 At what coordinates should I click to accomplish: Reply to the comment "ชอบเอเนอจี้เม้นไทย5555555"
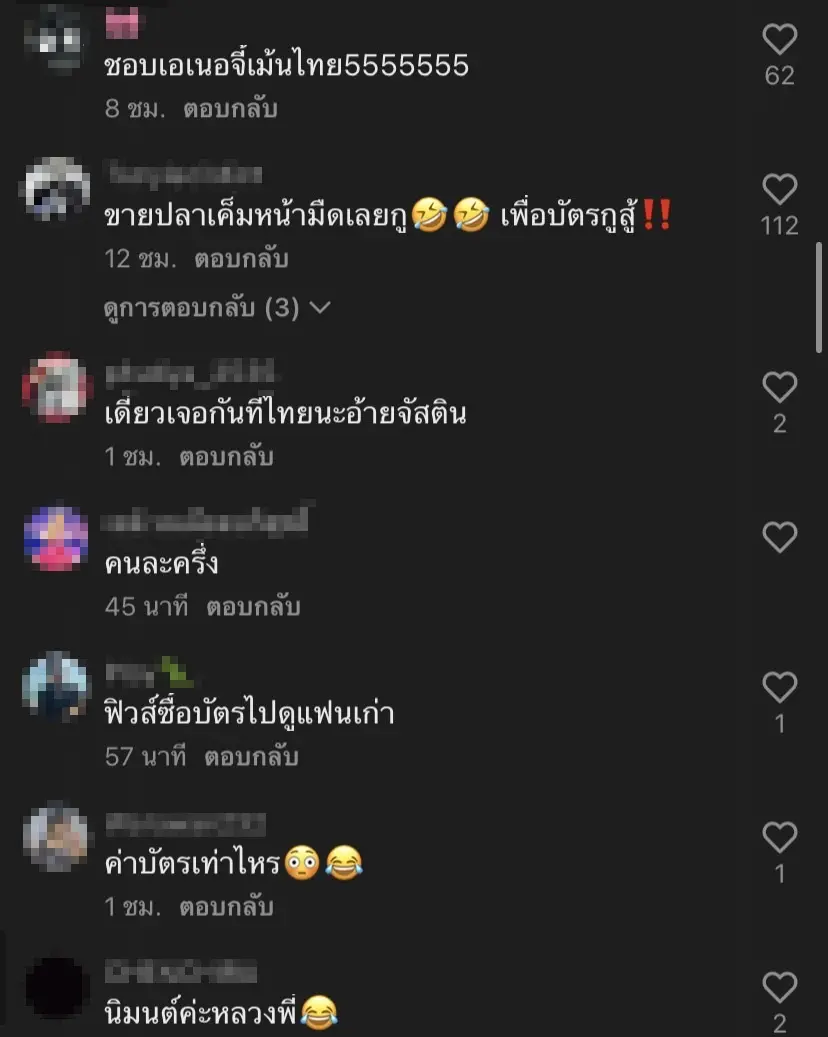(230, 108)
